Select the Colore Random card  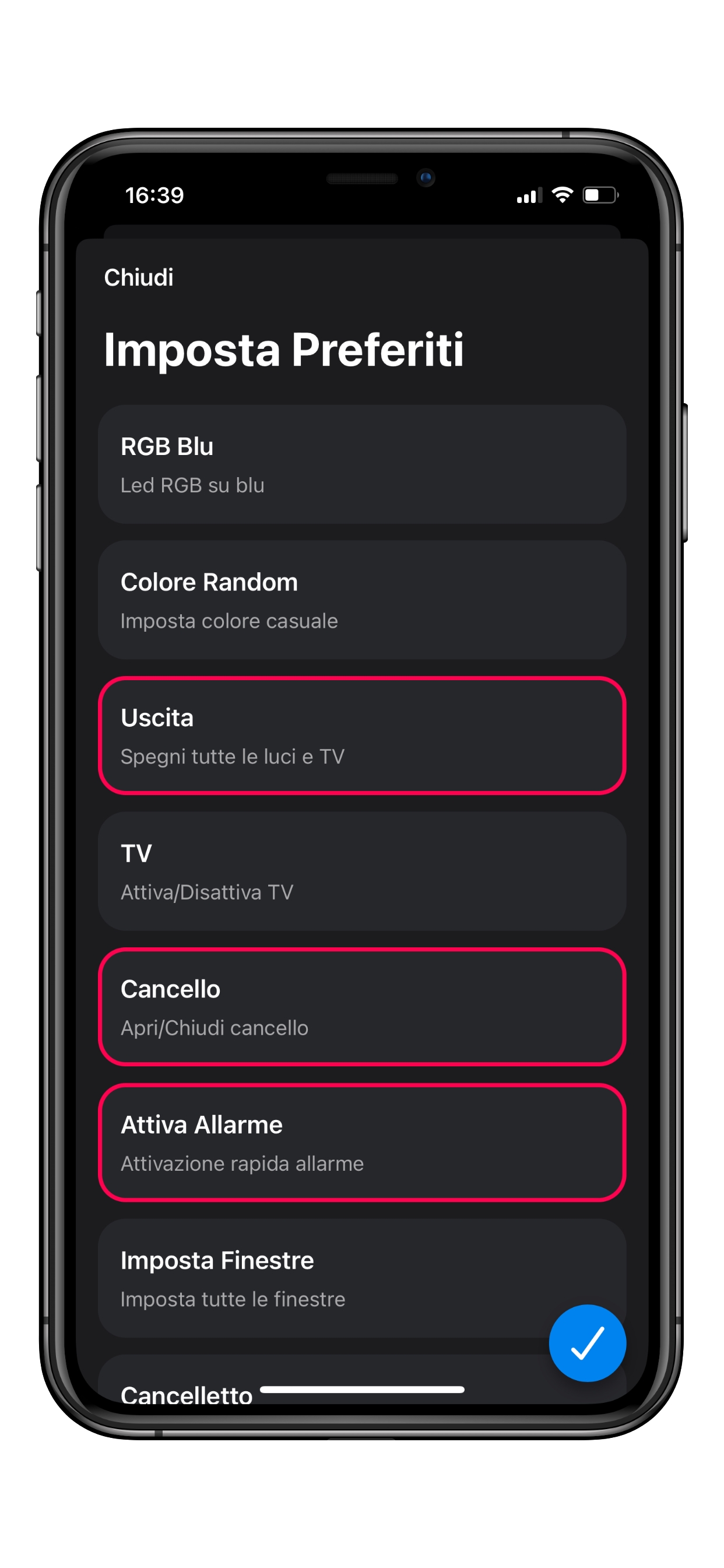361,600
